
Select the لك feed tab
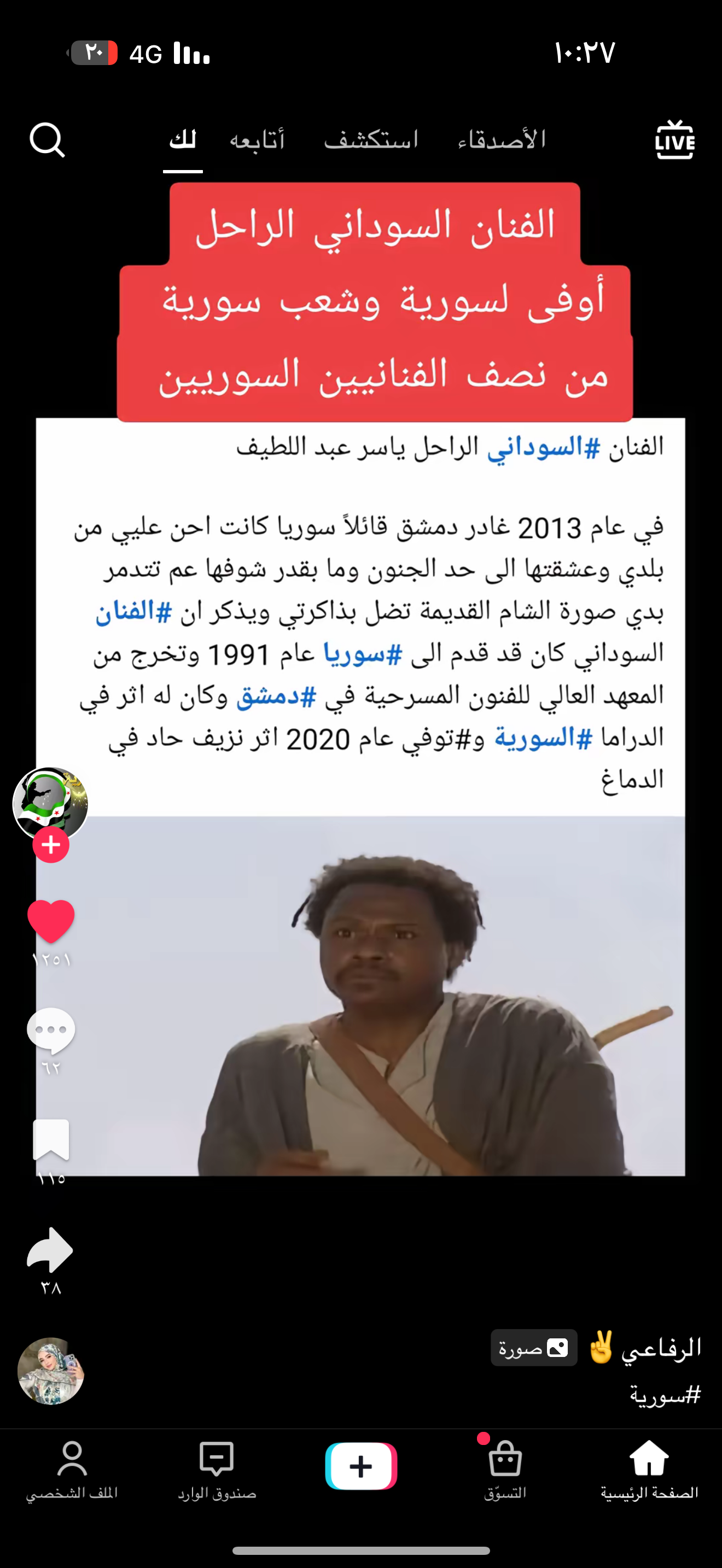(183, 140)
